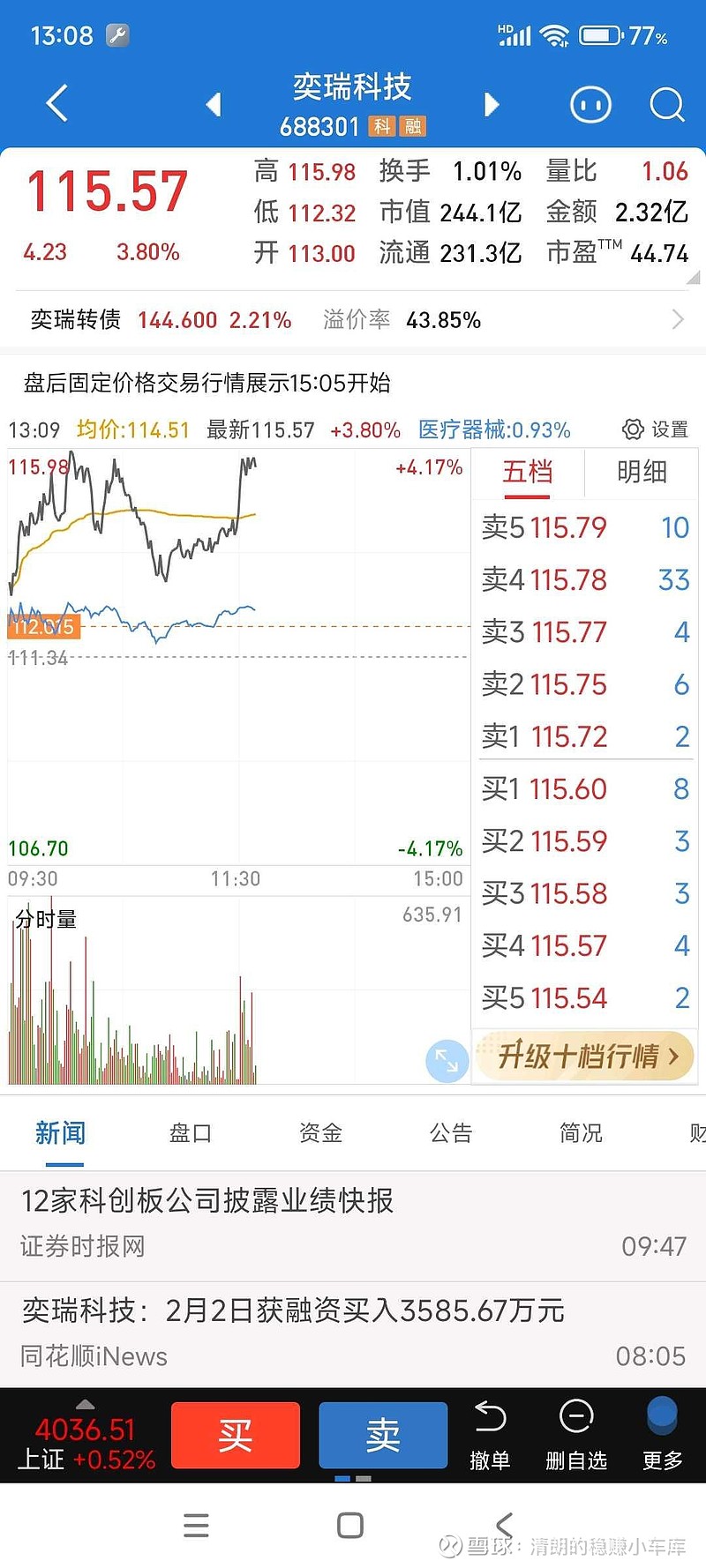The height and width of the screenshot is (1568, 706).
Task: Remove stock via 删自选
Action: pyautogui.click(x=576, y=1435)
